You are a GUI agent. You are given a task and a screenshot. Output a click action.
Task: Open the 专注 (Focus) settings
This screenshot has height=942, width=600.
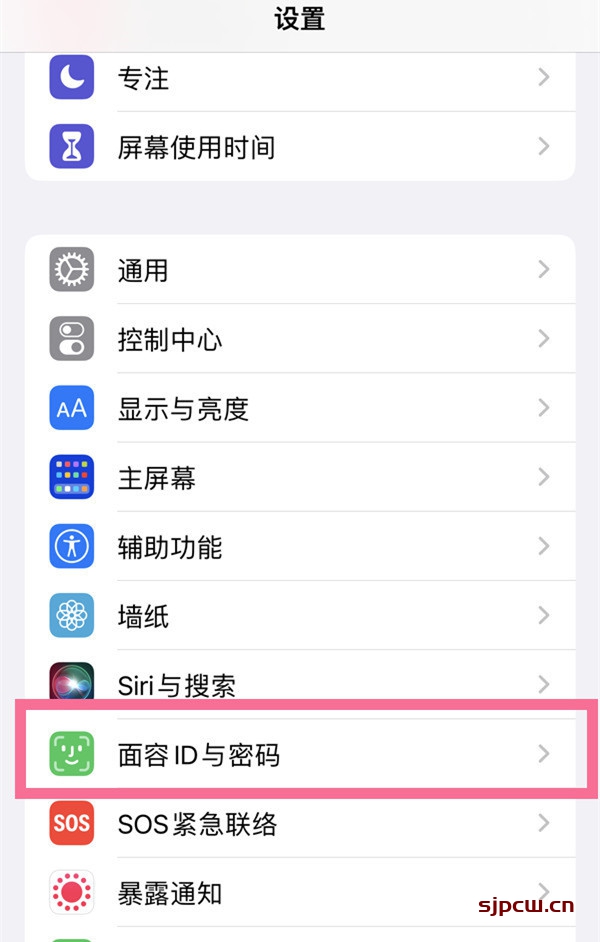pyautogui.click(x=300, y=78)
